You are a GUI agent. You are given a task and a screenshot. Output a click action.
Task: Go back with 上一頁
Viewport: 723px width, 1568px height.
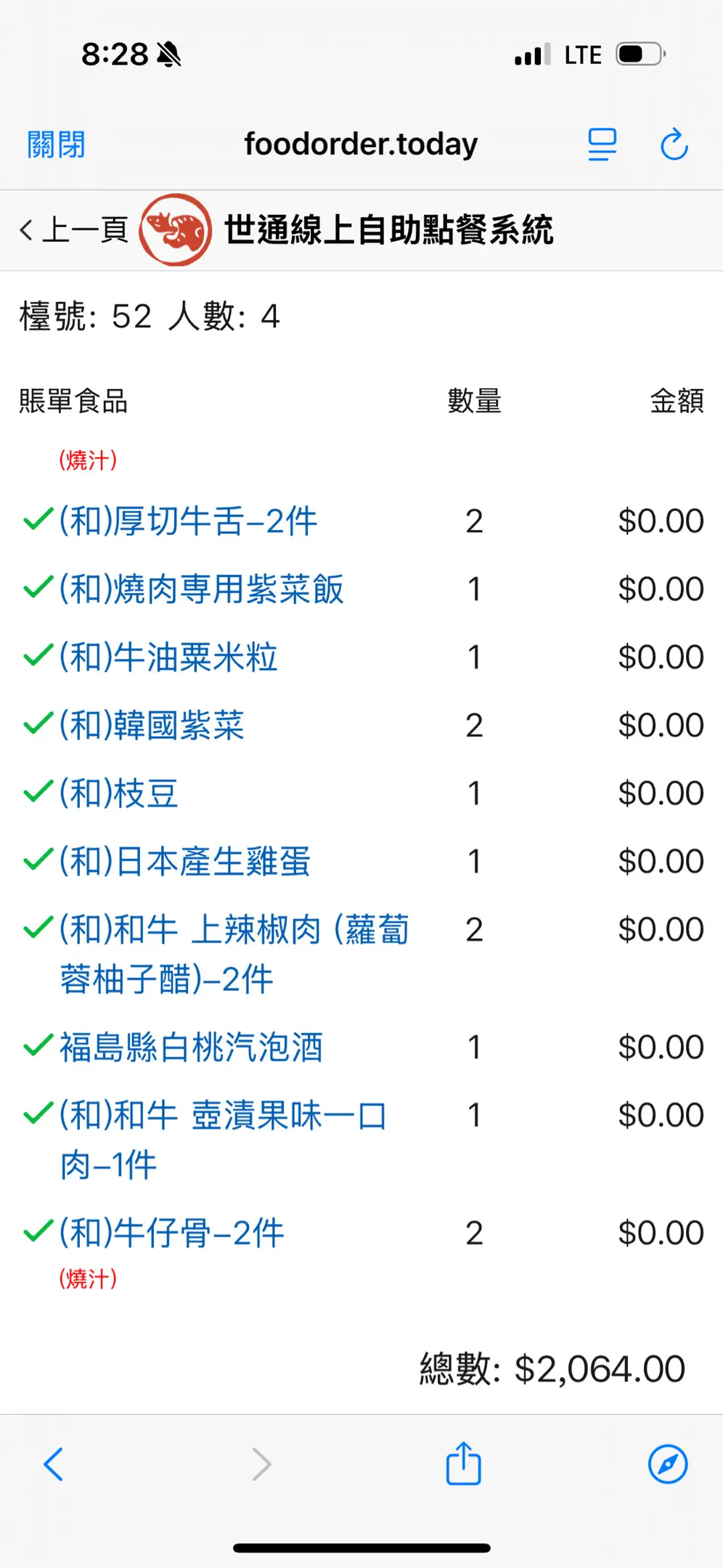(x=73, y=230)
